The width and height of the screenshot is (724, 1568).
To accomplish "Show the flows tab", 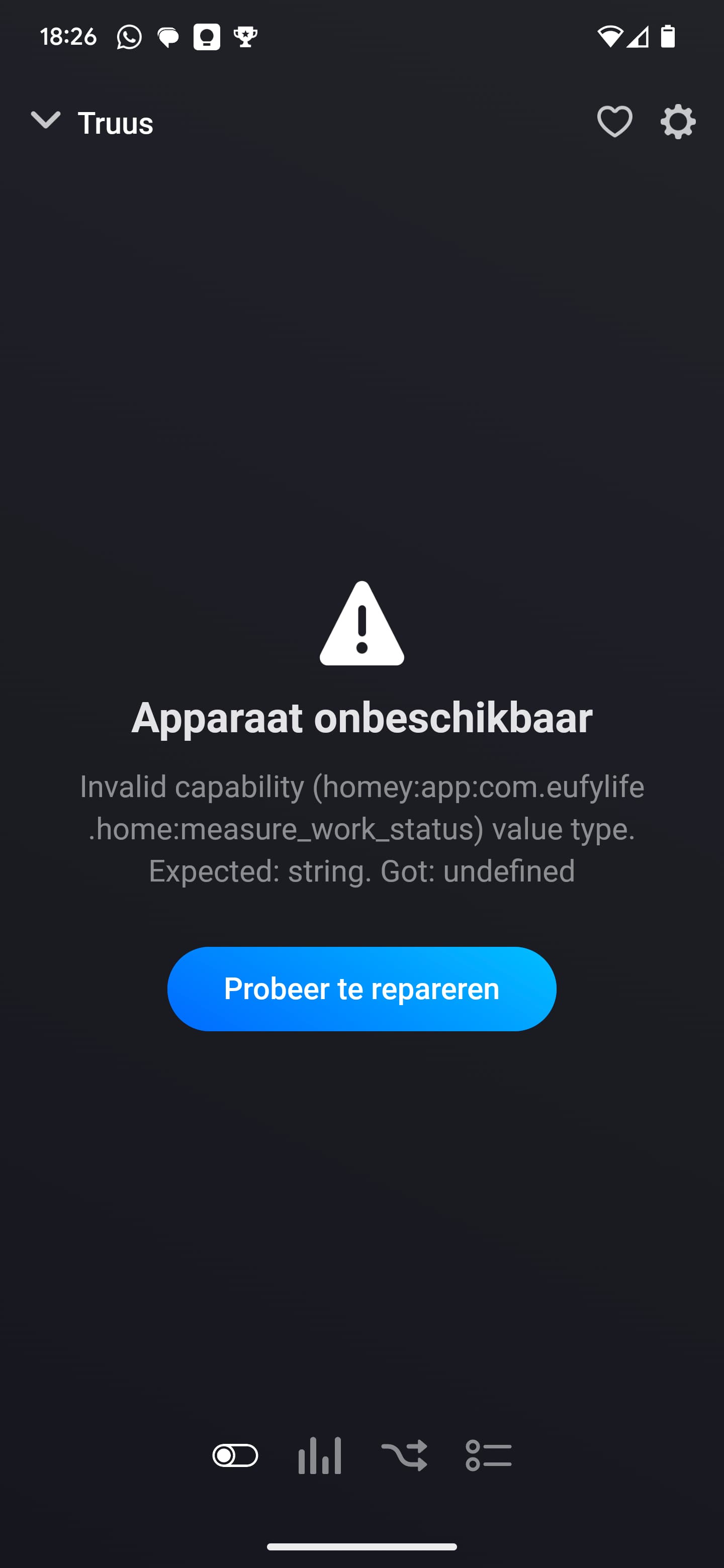I will [404, 1455].
